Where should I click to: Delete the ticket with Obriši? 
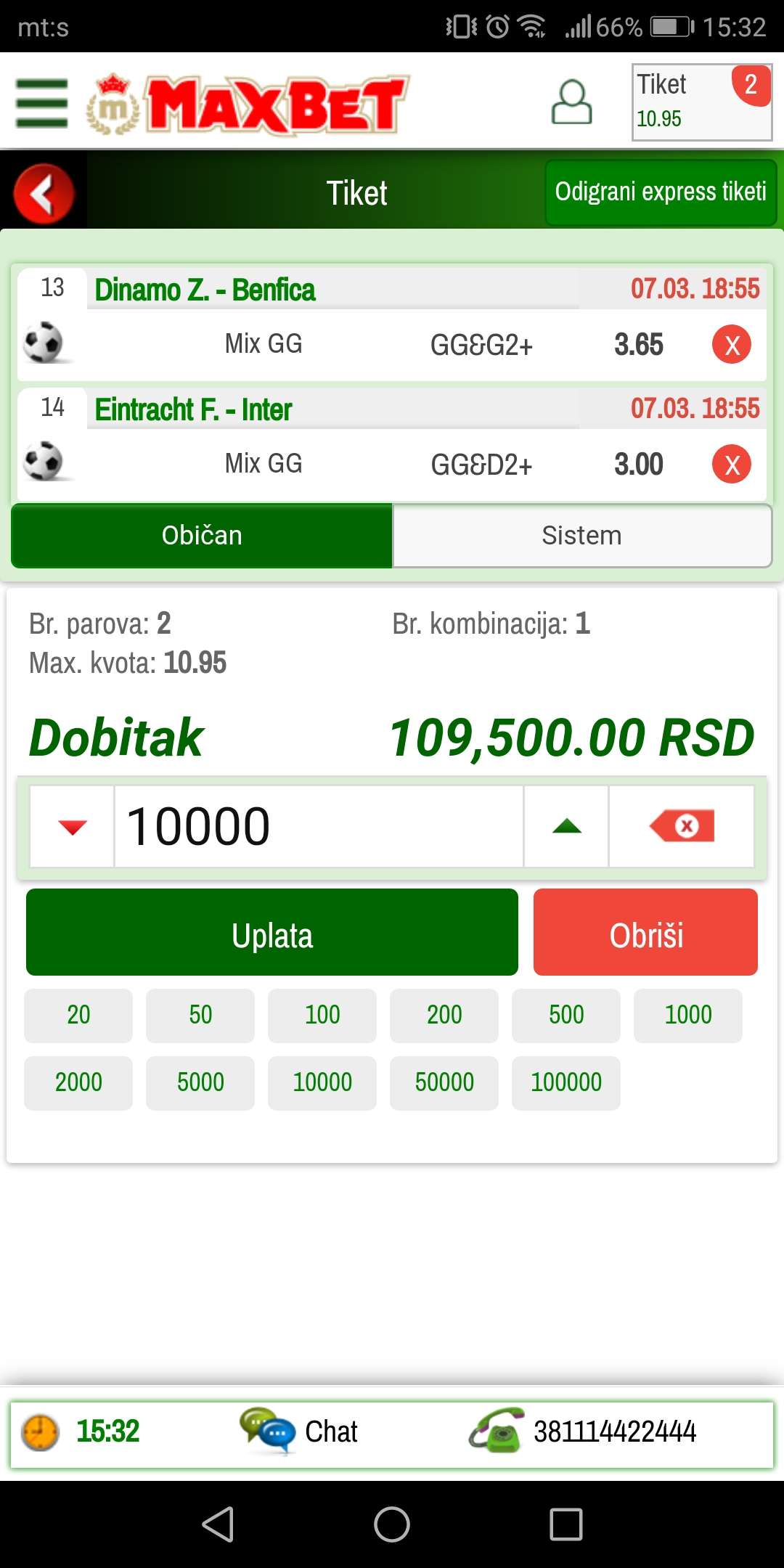pos(645,932)
